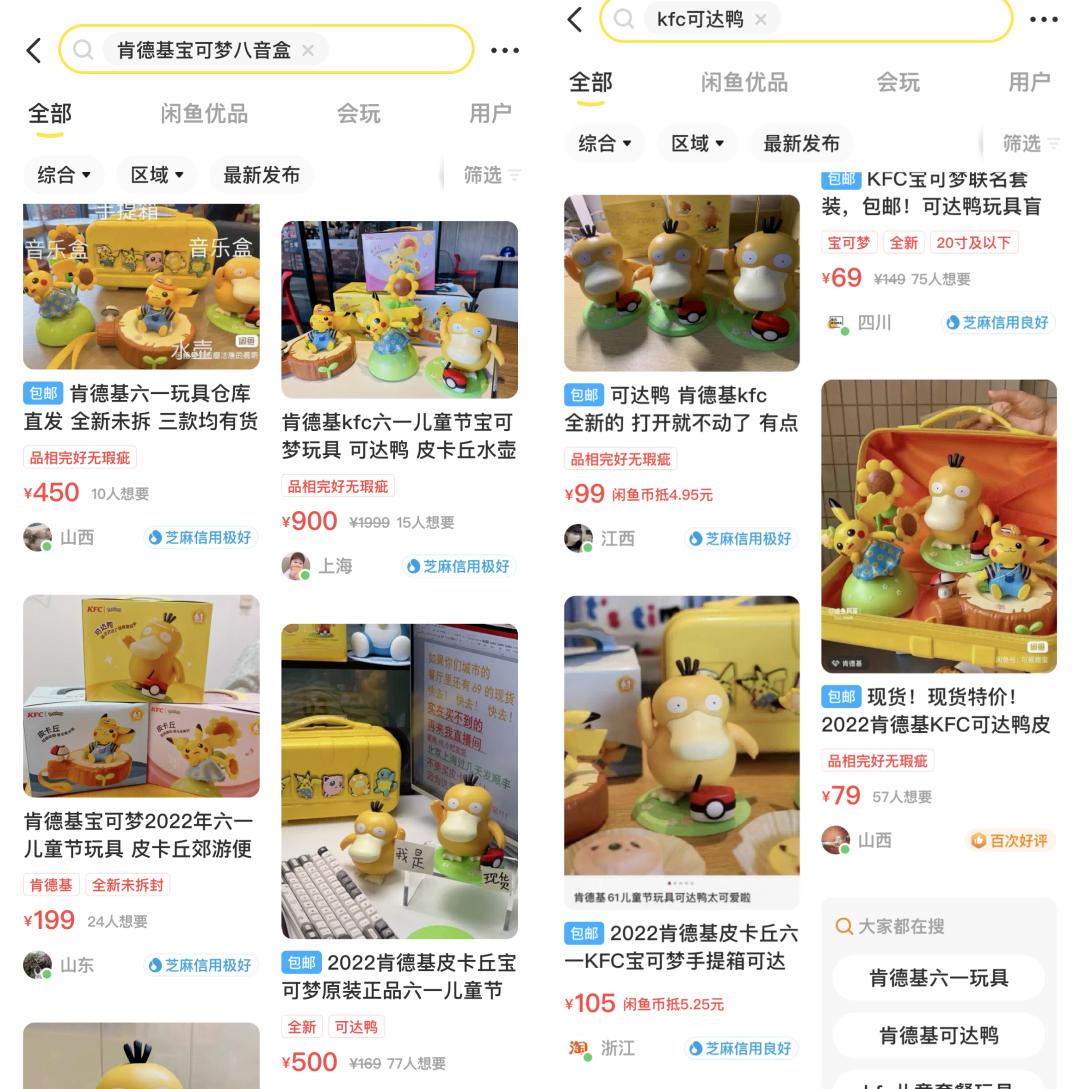The image size is (1080, 1089).
Task: Open the 筛选 filter panel
Action: (x=491, y=175)
